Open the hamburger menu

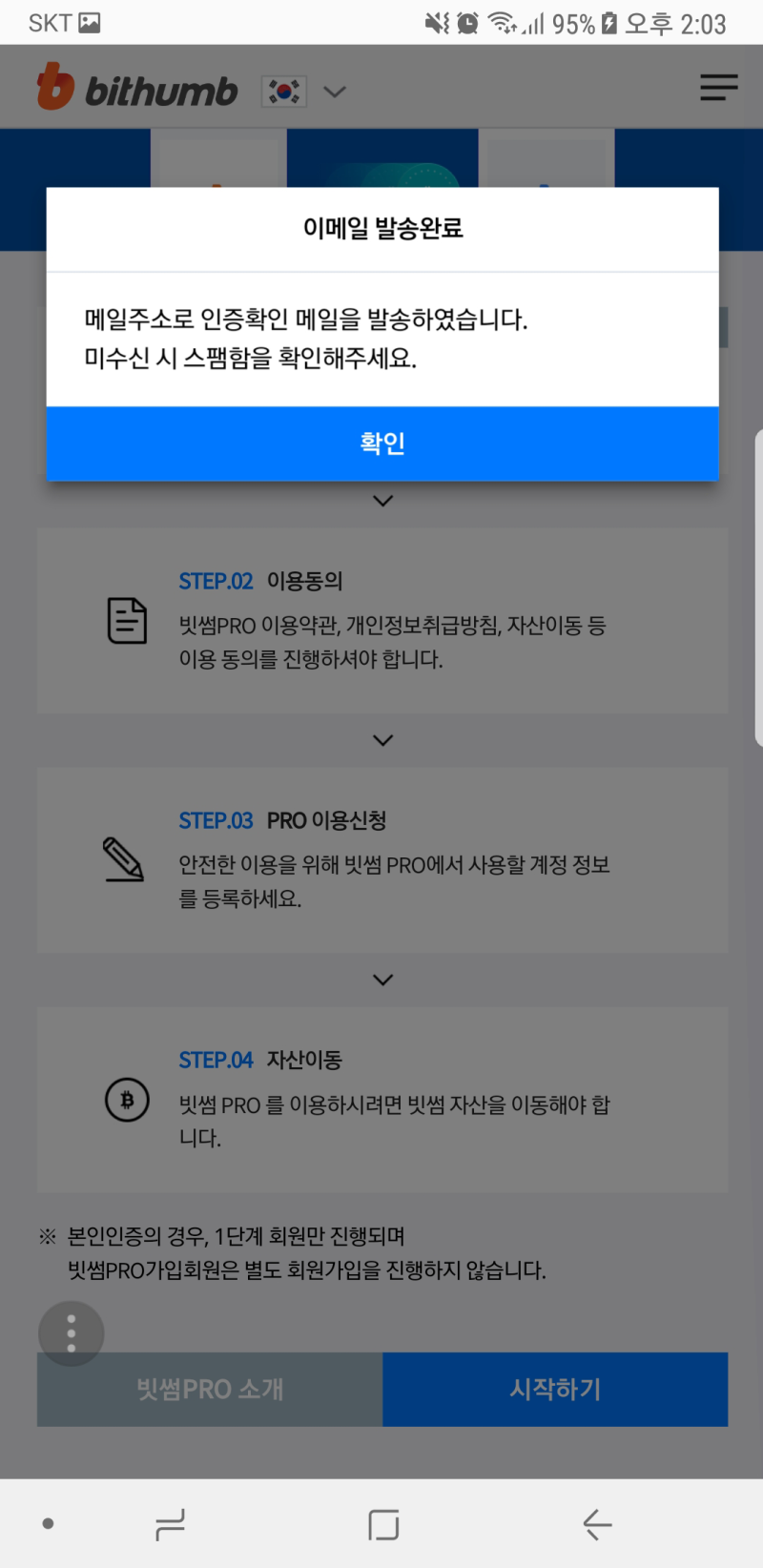(x=718, y=87)
